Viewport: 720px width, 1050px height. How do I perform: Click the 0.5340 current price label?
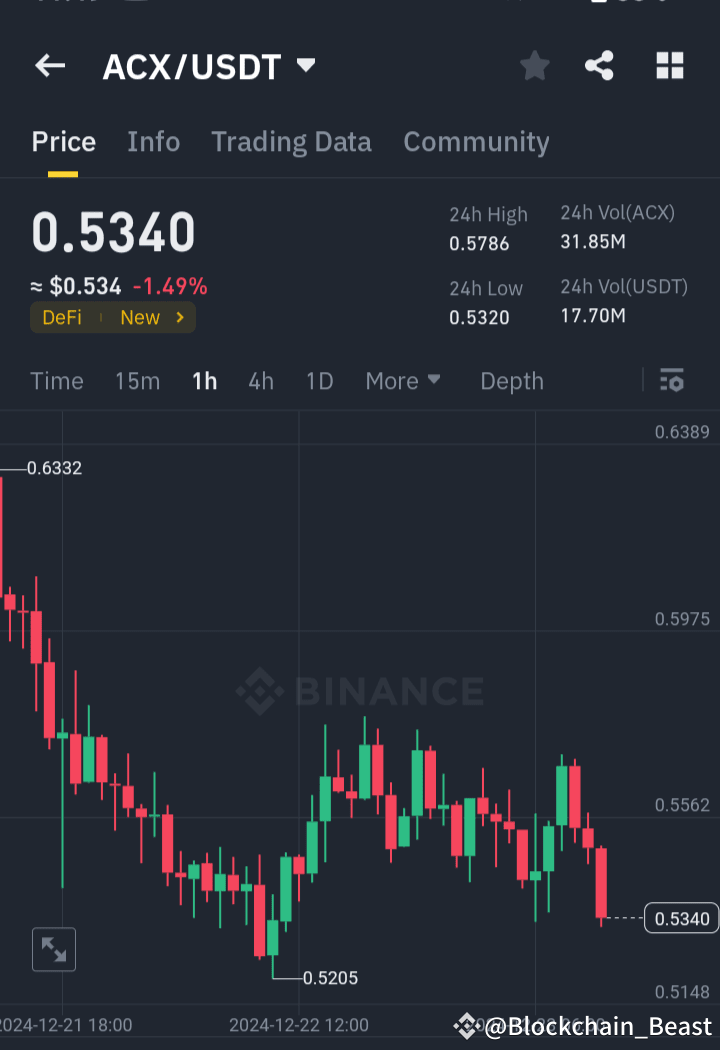pyautogui.click(x=680, y=916)
